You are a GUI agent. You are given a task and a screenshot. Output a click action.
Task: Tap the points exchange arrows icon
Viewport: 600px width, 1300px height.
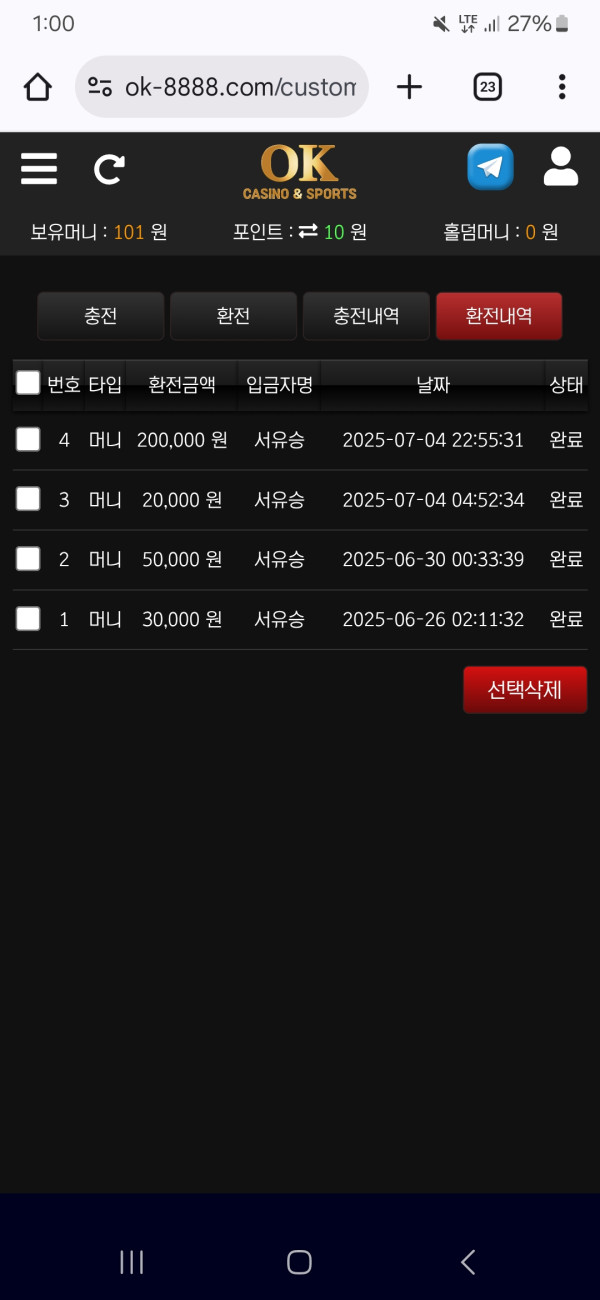(308, 232)
